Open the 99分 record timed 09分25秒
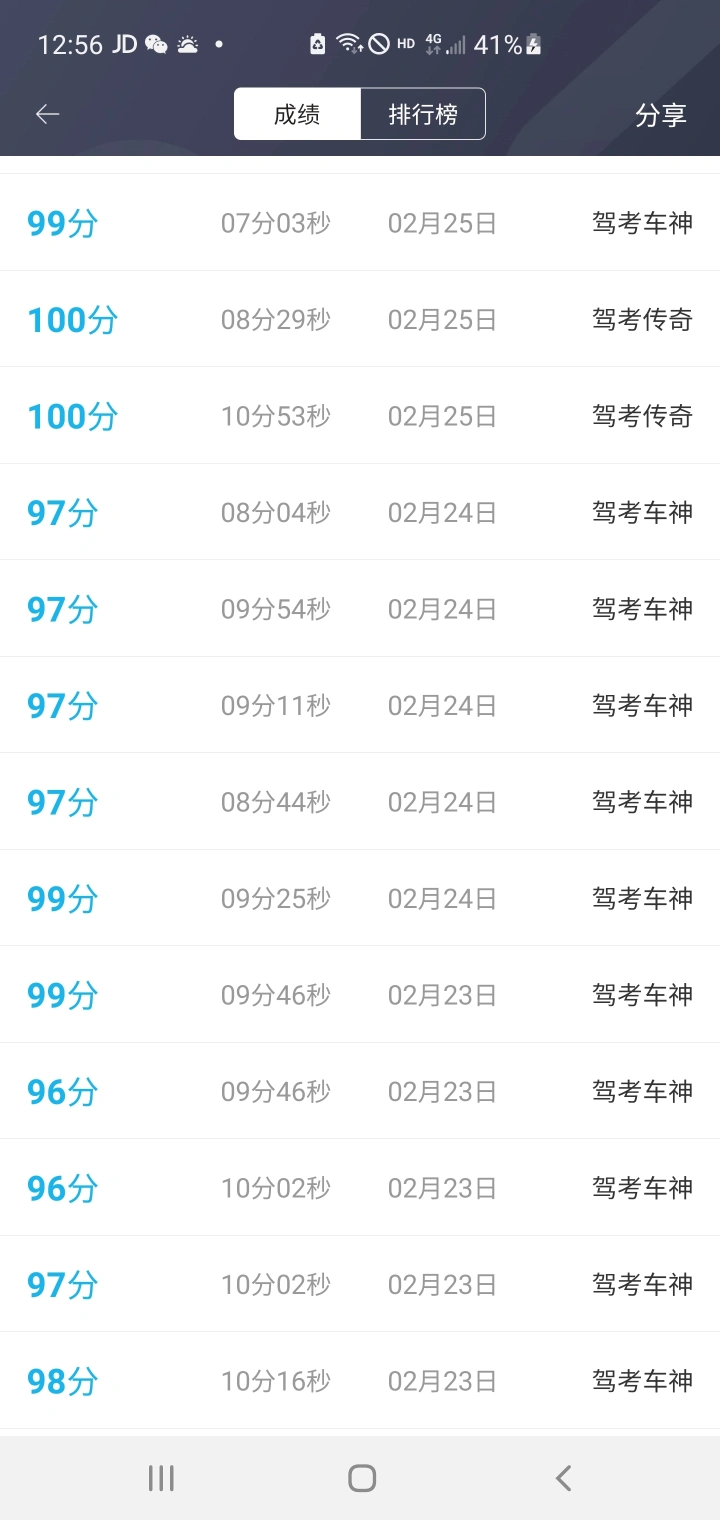720x1520 pixels. 360,898
